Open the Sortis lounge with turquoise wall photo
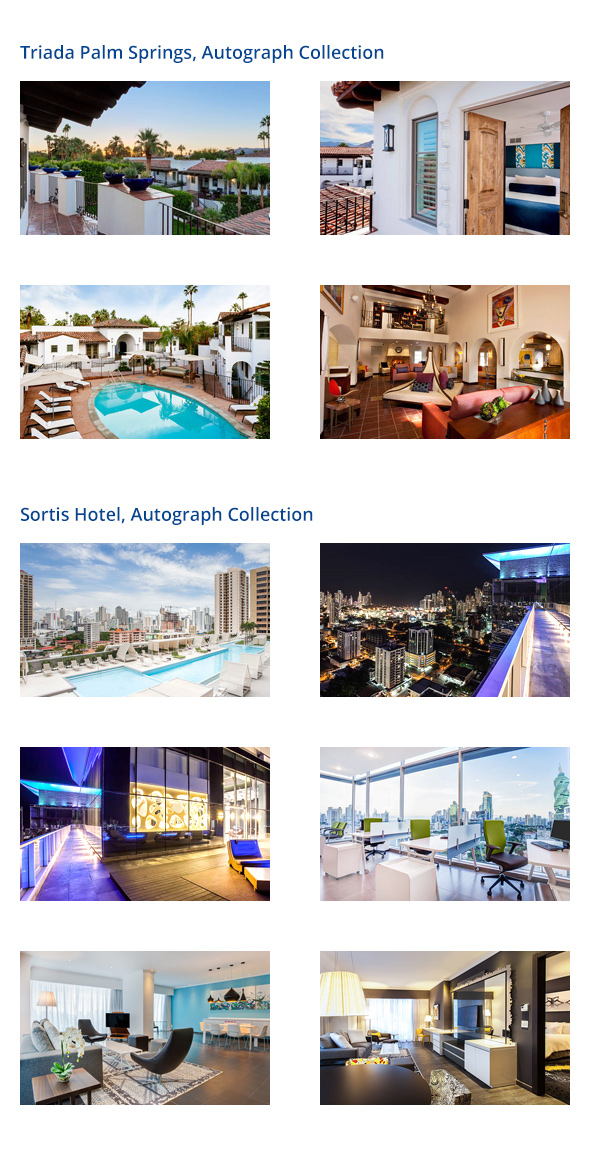The height and width of the screenshot is (1162, 602). pyautogui.click(x=145, y=1028)
